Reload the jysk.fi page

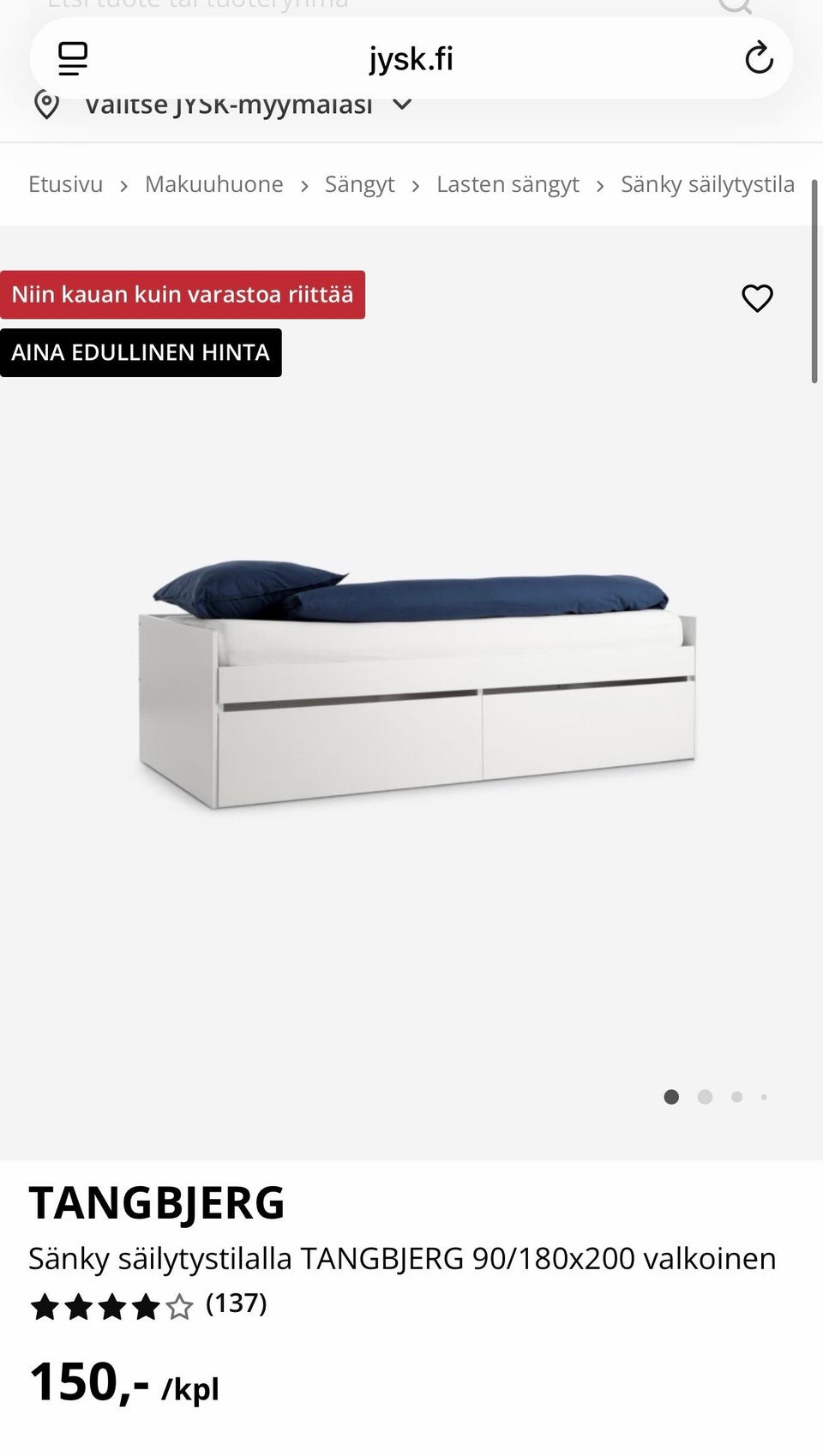(x=759, y=59)
